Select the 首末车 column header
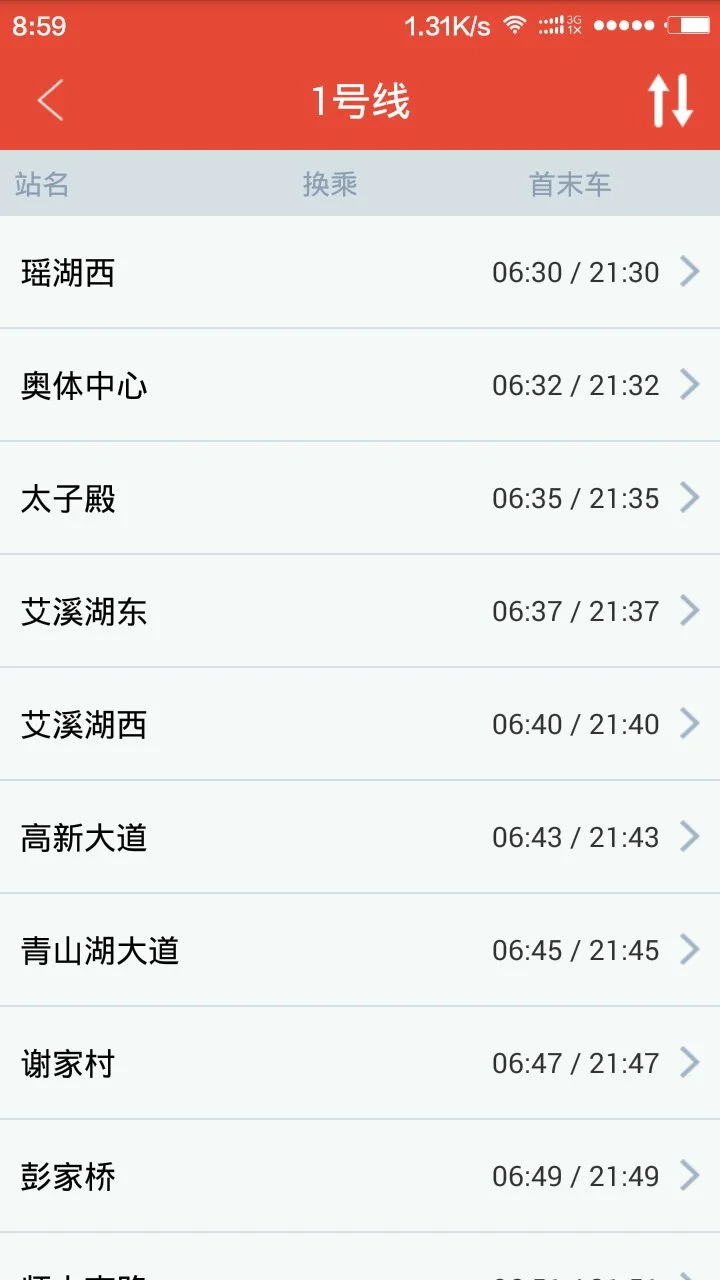Image resolution: width=720 pixels, height=1280 pixels. click(x=570, y=183)
